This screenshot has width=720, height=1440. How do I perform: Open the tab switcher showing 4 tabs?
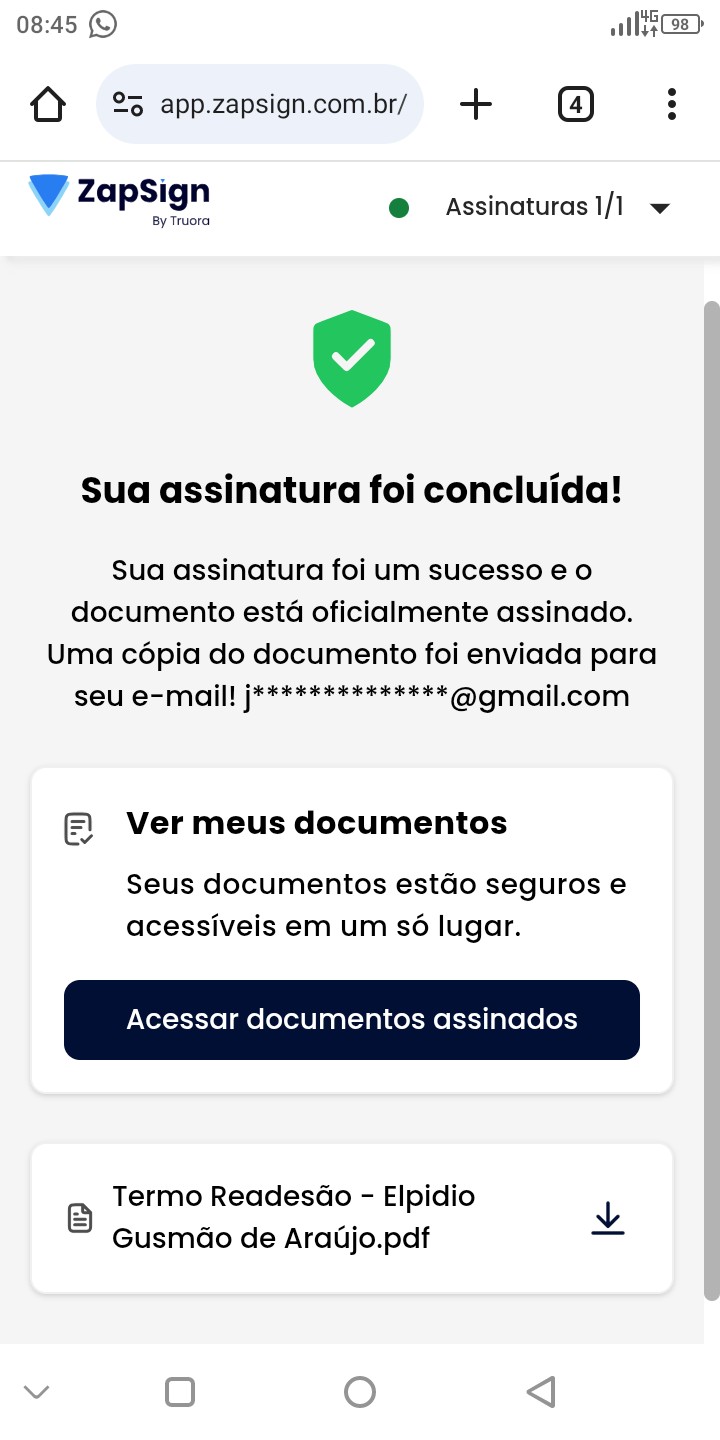tap(575, 104)
